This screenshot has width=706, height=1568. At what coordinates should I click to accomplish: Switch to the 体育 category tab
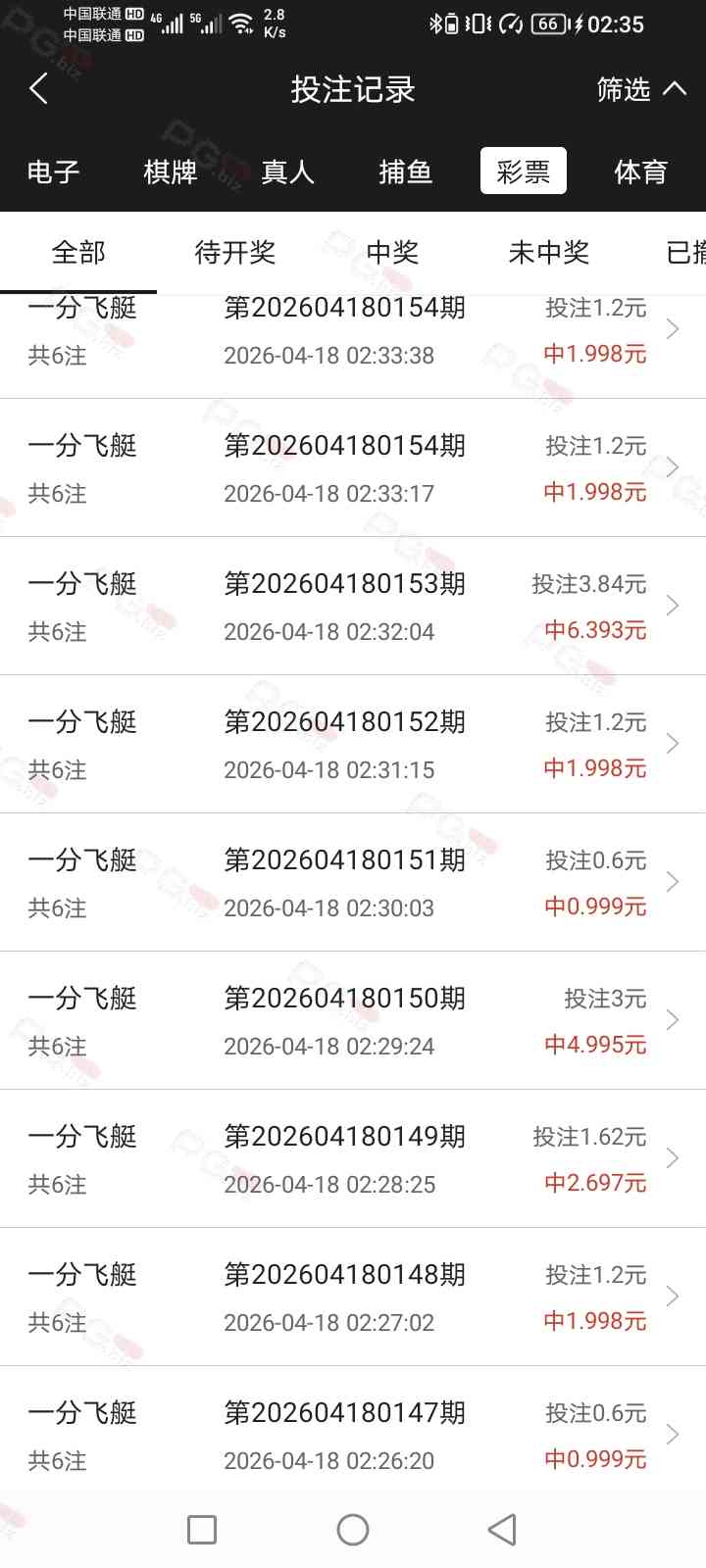click(x=640, y=172)
